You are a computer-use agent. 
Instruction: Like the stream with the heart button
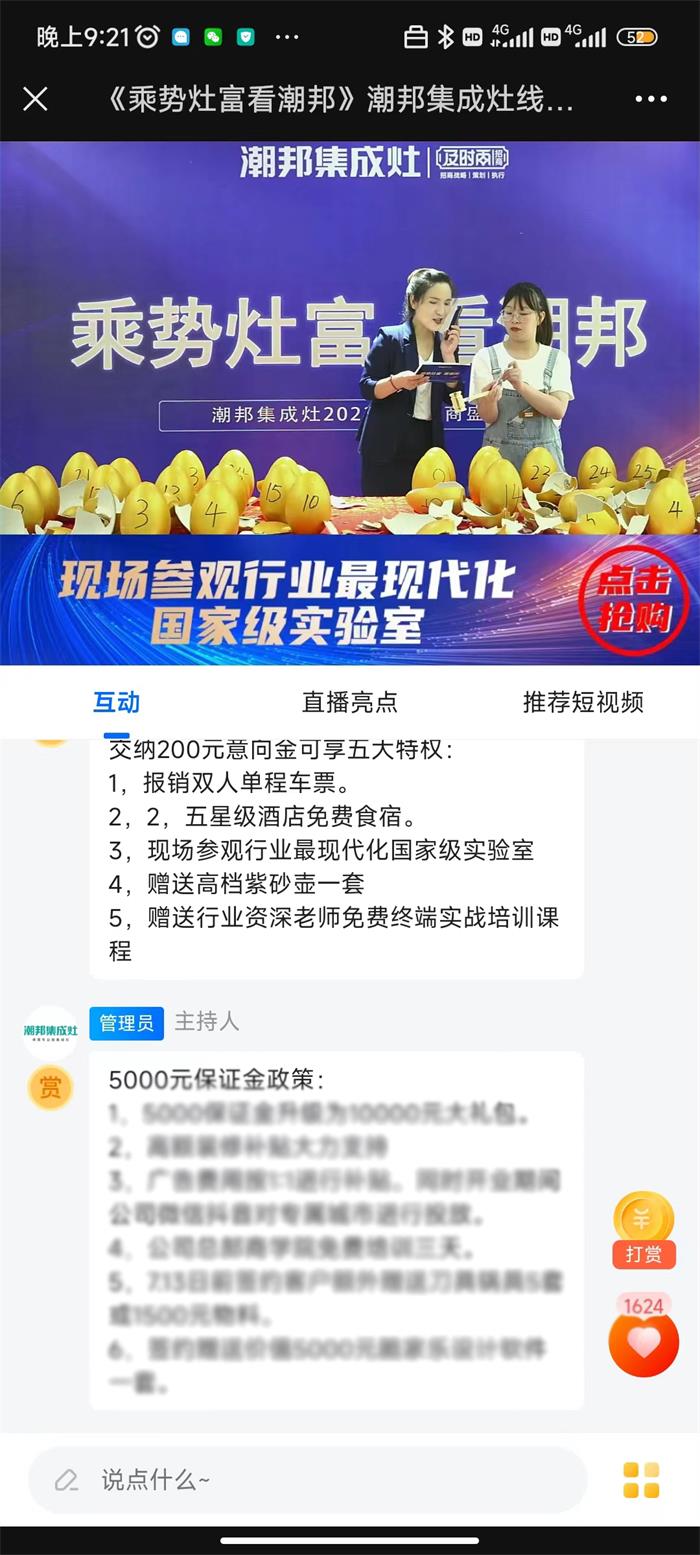click(x=643, y=1340)
